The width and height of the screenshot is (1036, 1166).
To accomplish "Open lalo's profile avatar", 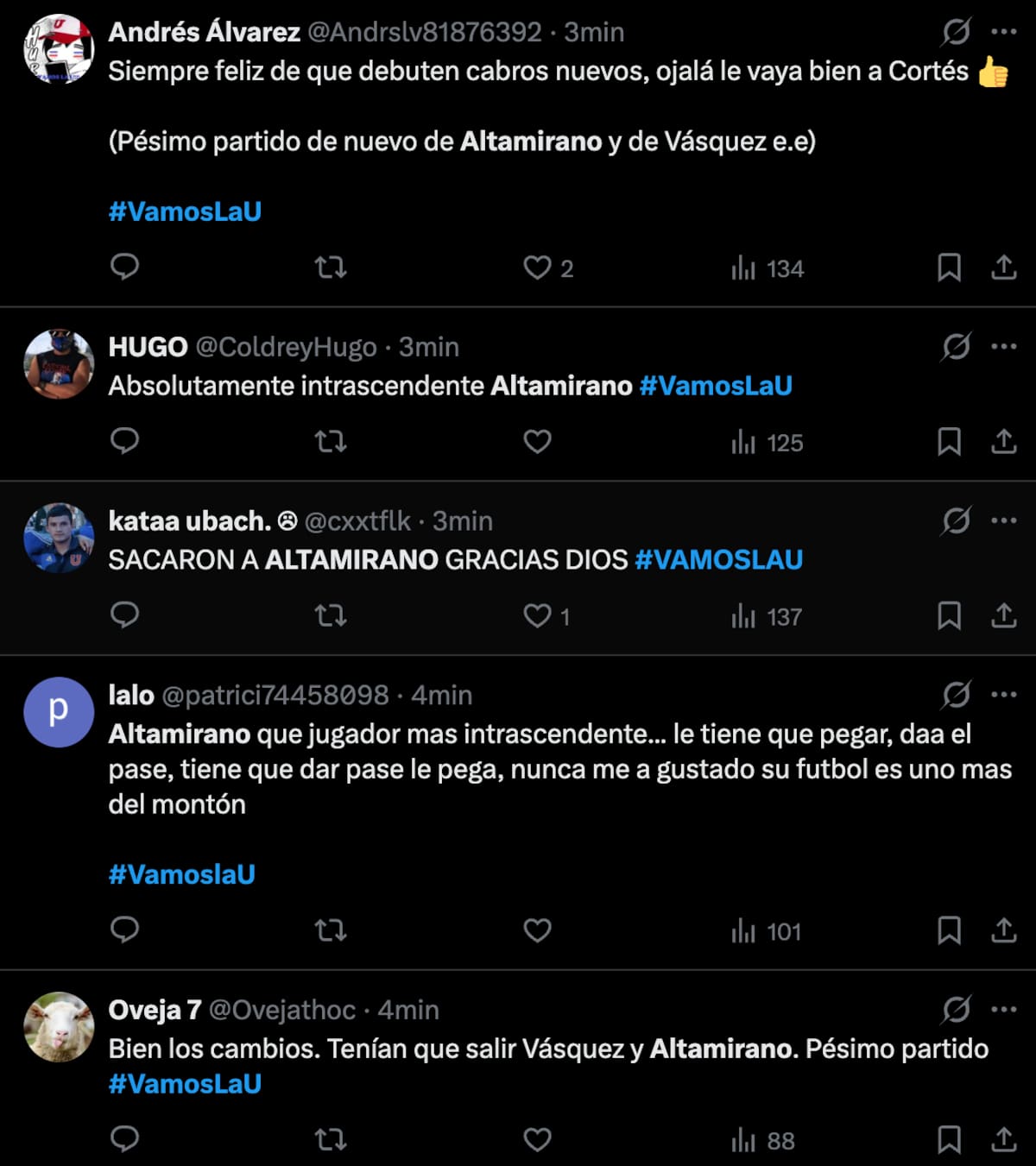I will click(x=59, y=712).
